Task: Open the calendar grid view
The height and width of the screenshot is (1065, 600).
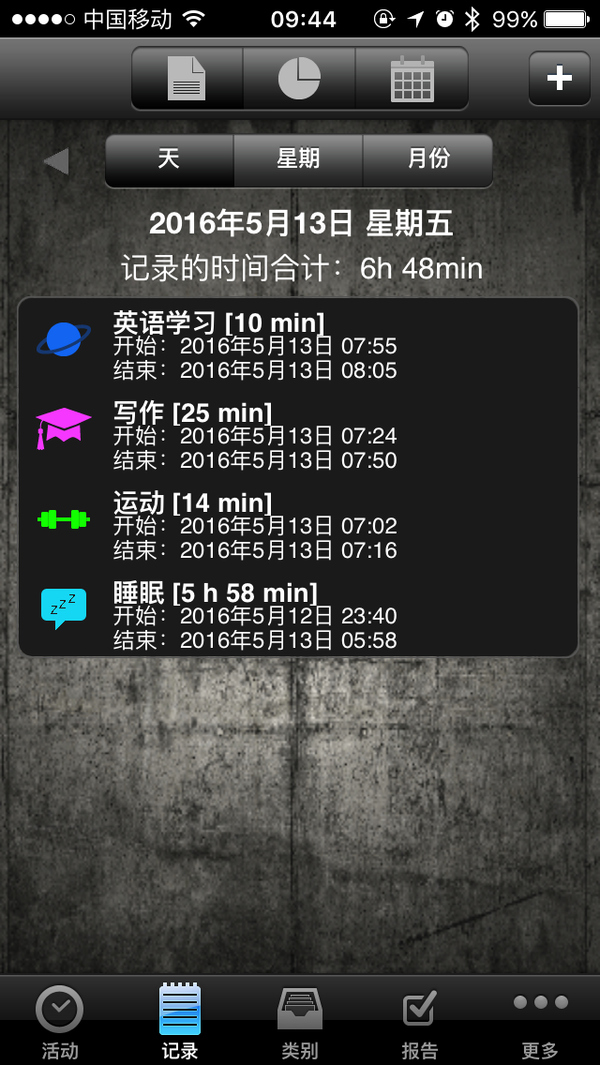Action: click(x=412, y=78)
